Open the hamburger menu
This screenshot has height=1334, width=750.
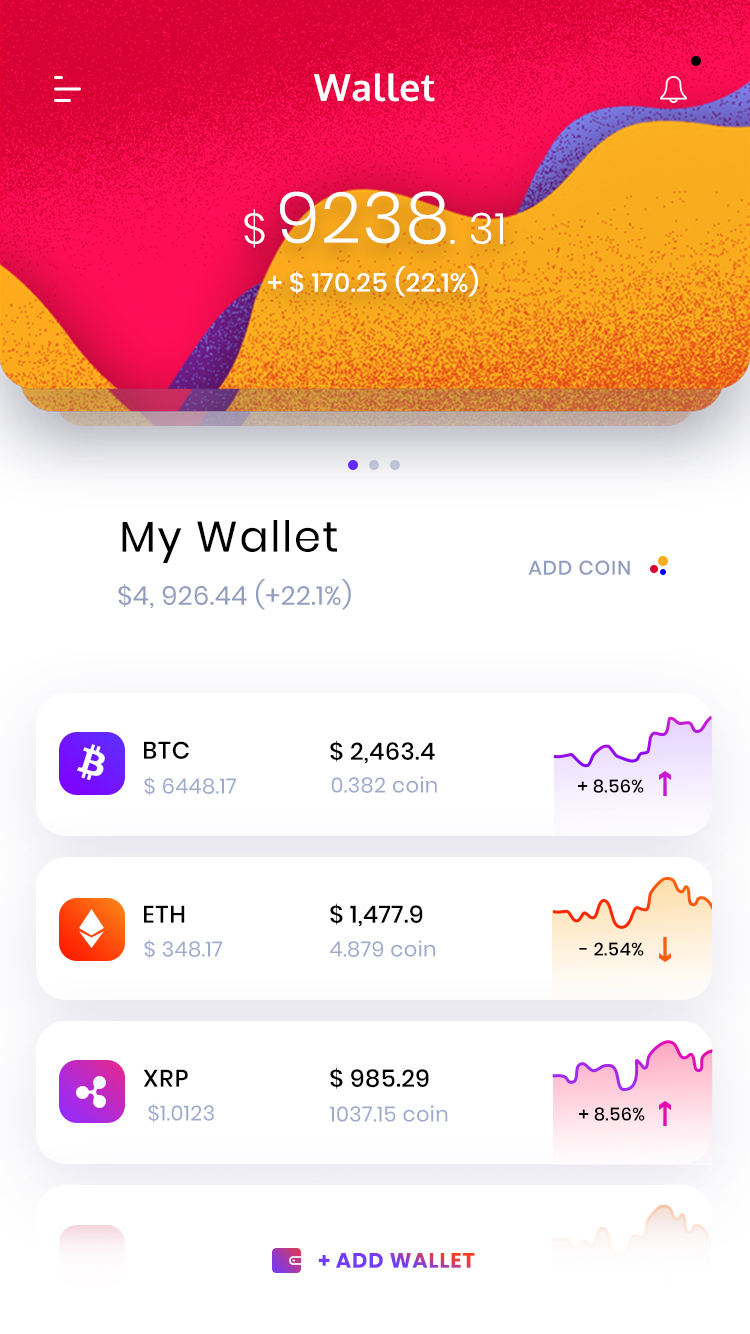67,89
